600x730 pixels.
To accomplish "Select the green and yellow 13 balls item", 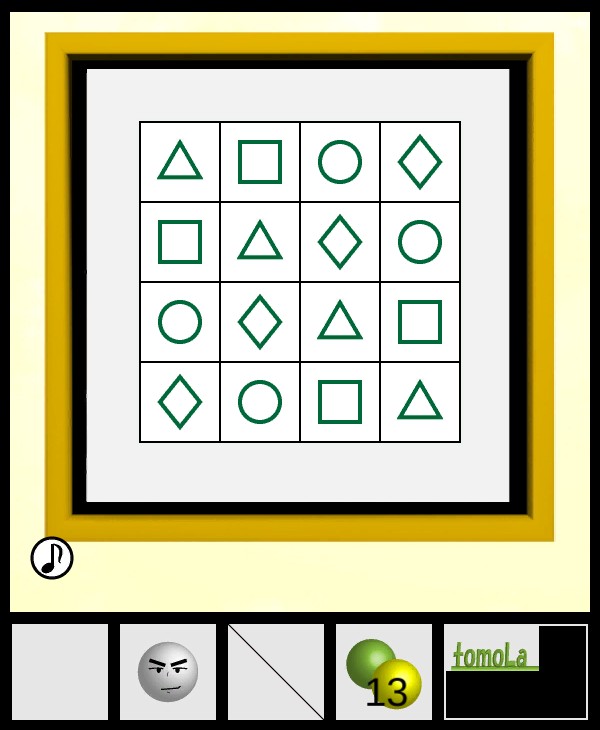I will [x=384, y=673].
